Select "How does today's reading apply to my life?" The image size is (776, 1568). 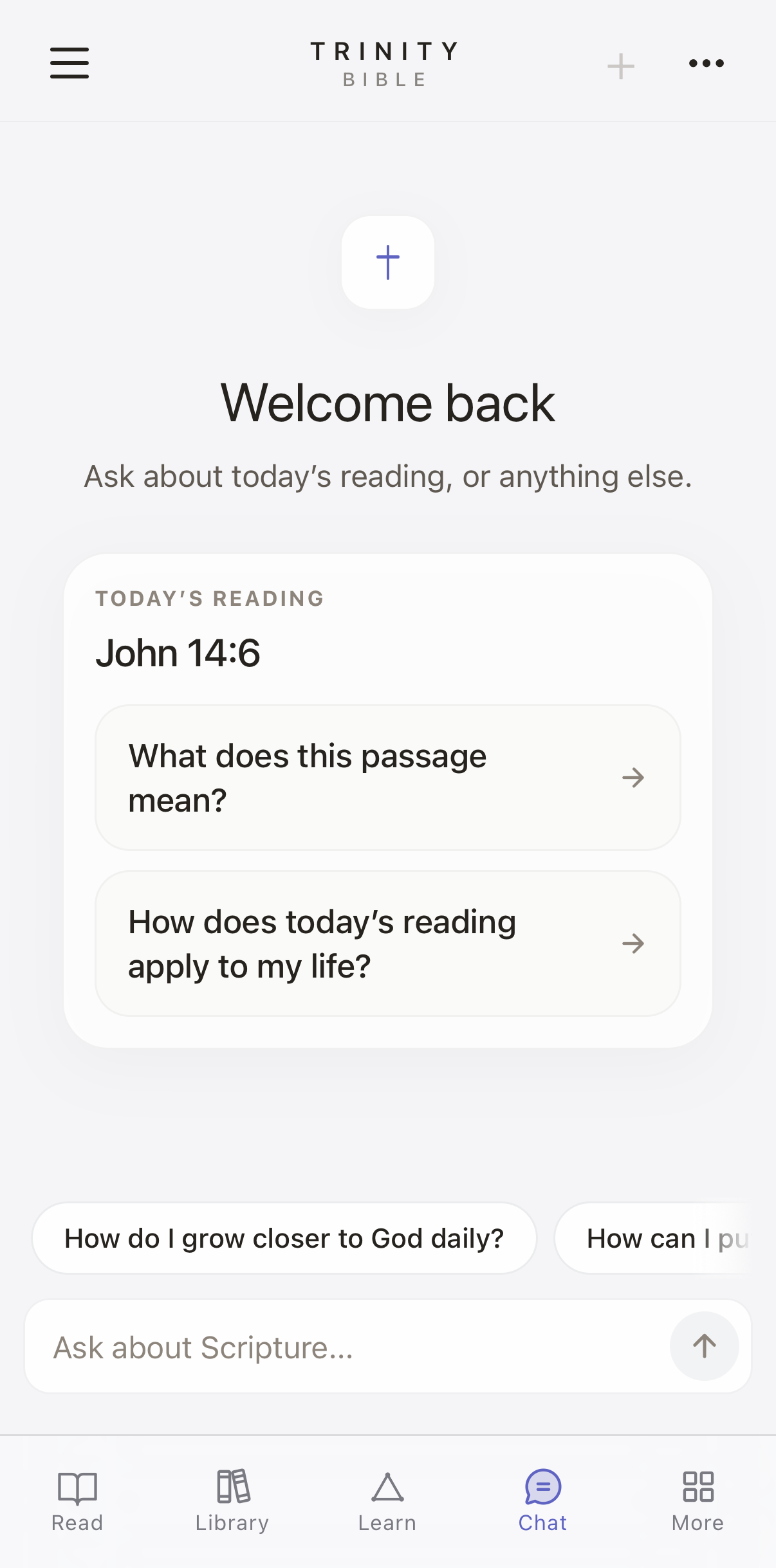387,944
